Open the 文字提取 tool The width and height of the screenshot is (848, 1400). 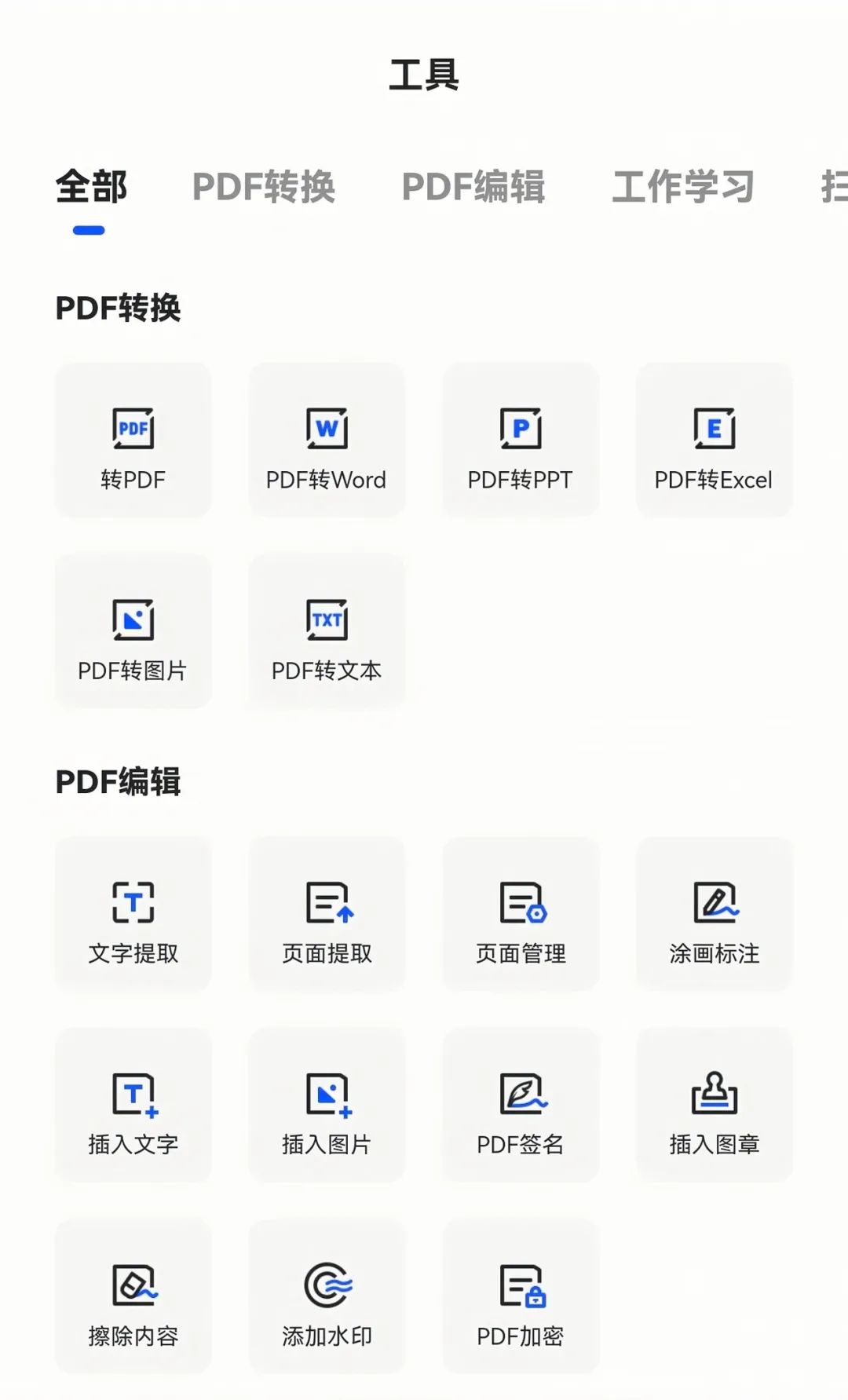(x=133, y=914)
